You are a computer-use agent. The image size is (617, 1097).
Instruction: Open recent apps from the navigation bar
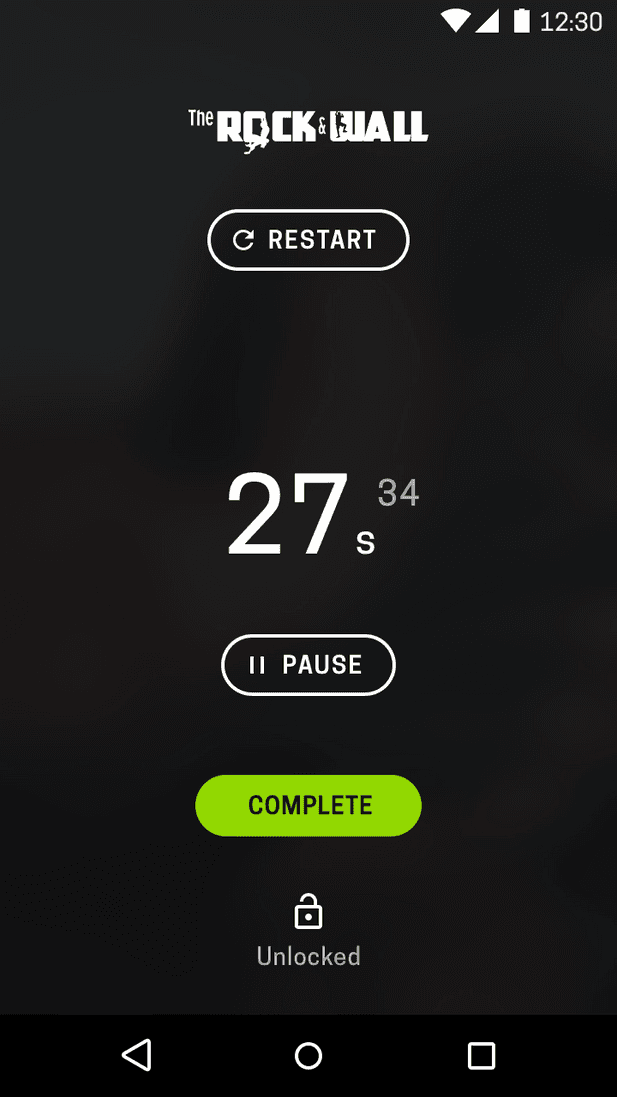point(481,1055)
